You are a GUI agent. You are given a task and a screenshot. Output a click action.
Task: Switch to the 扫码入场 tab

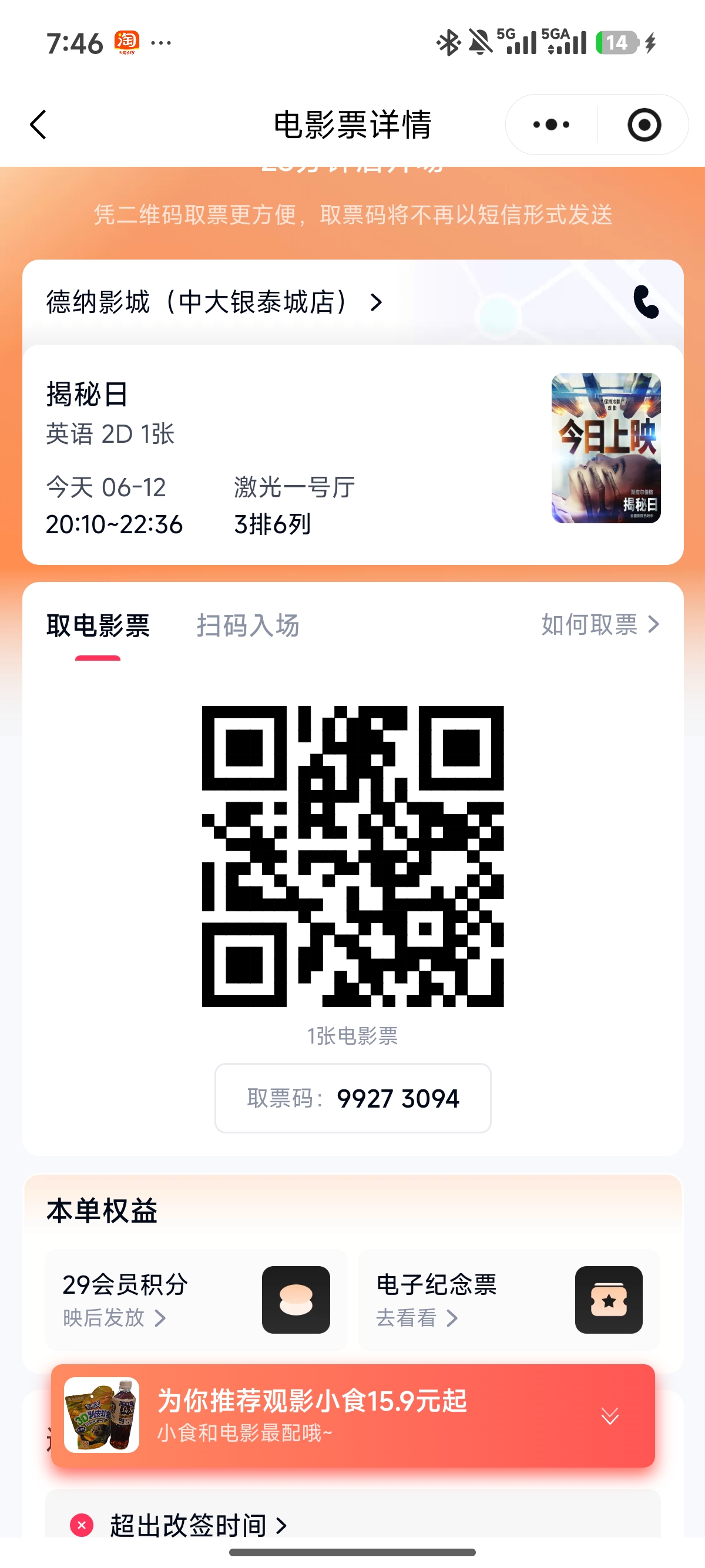(x=248, y=625)
